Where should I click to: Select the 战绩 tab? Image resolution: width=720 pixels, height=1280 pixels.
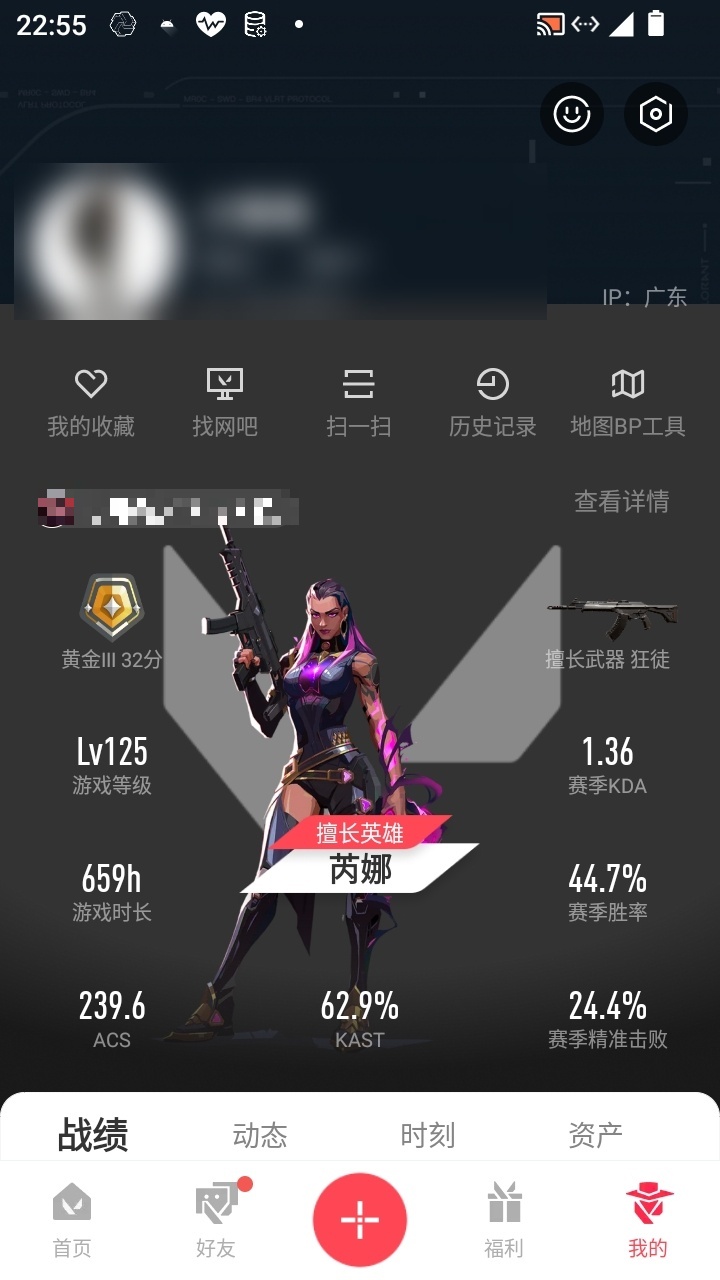tap(93, 1135)
